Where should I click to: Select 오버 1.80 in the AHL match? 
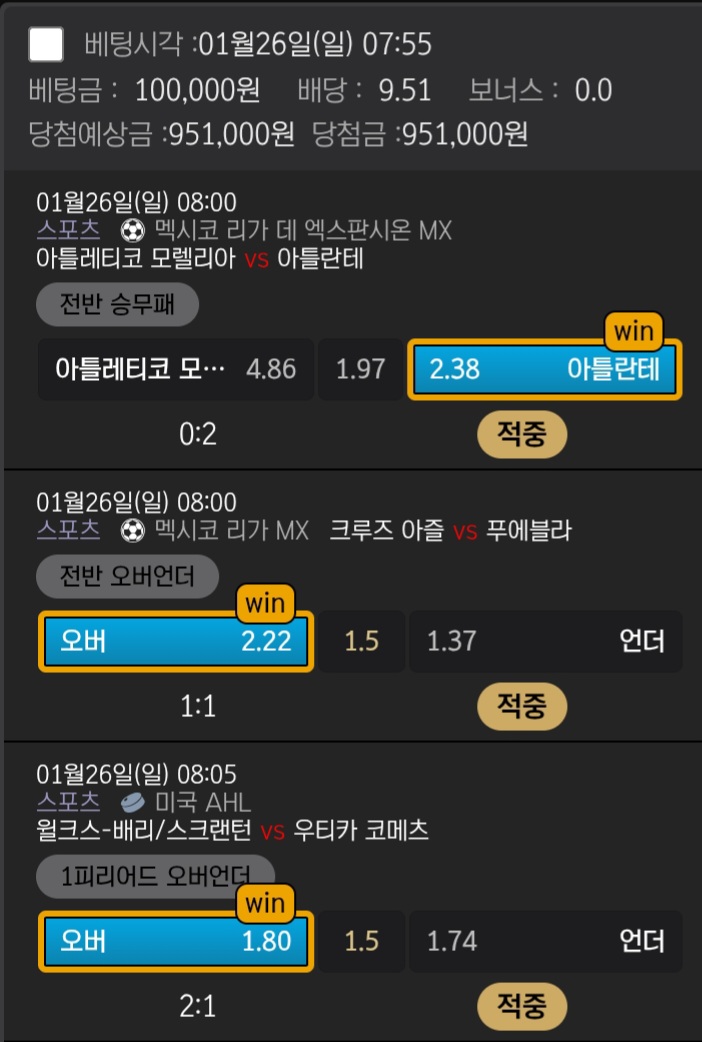point(176,940)
